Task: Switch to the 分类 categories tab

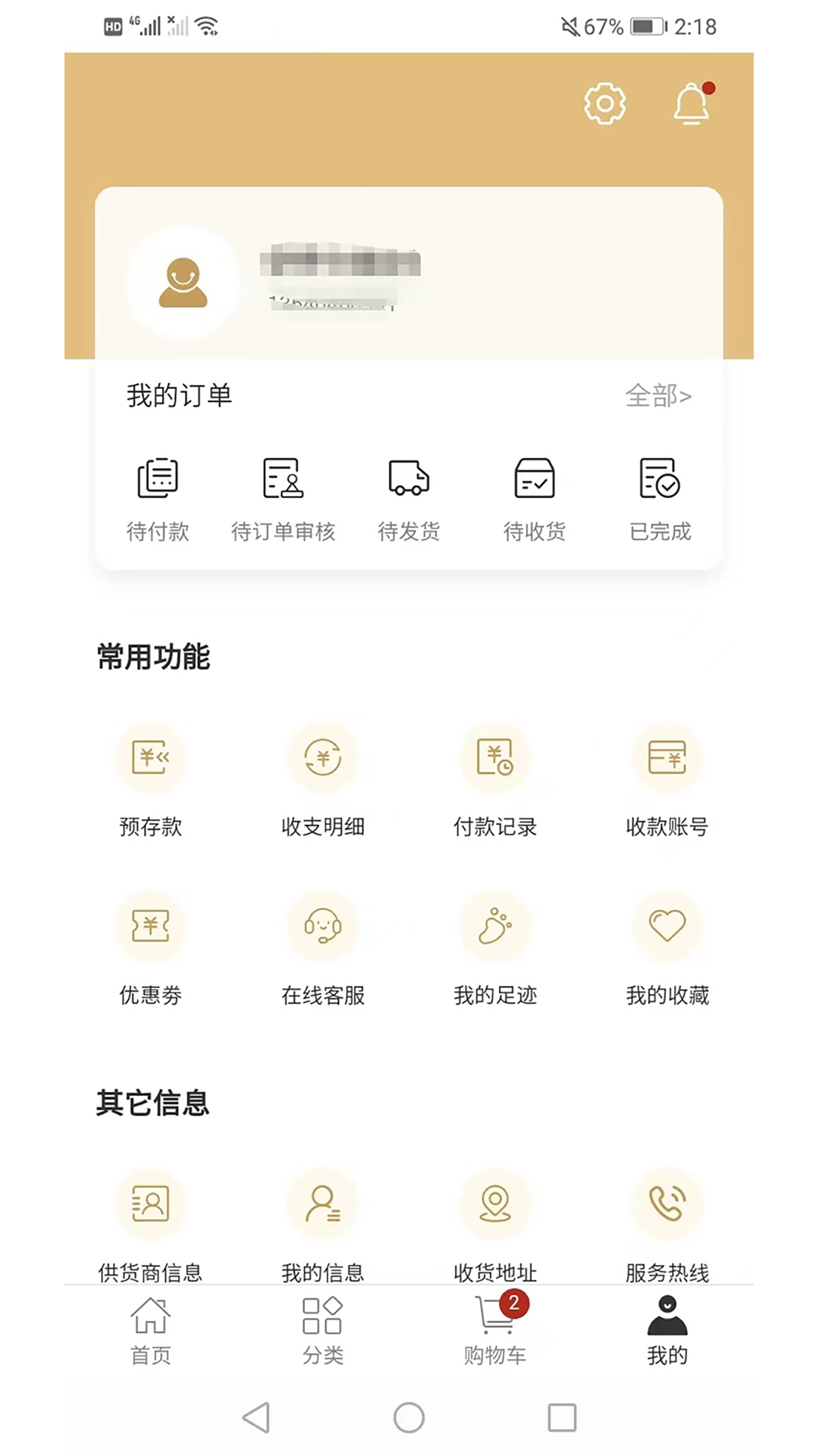Action: tap(323, 1330)
